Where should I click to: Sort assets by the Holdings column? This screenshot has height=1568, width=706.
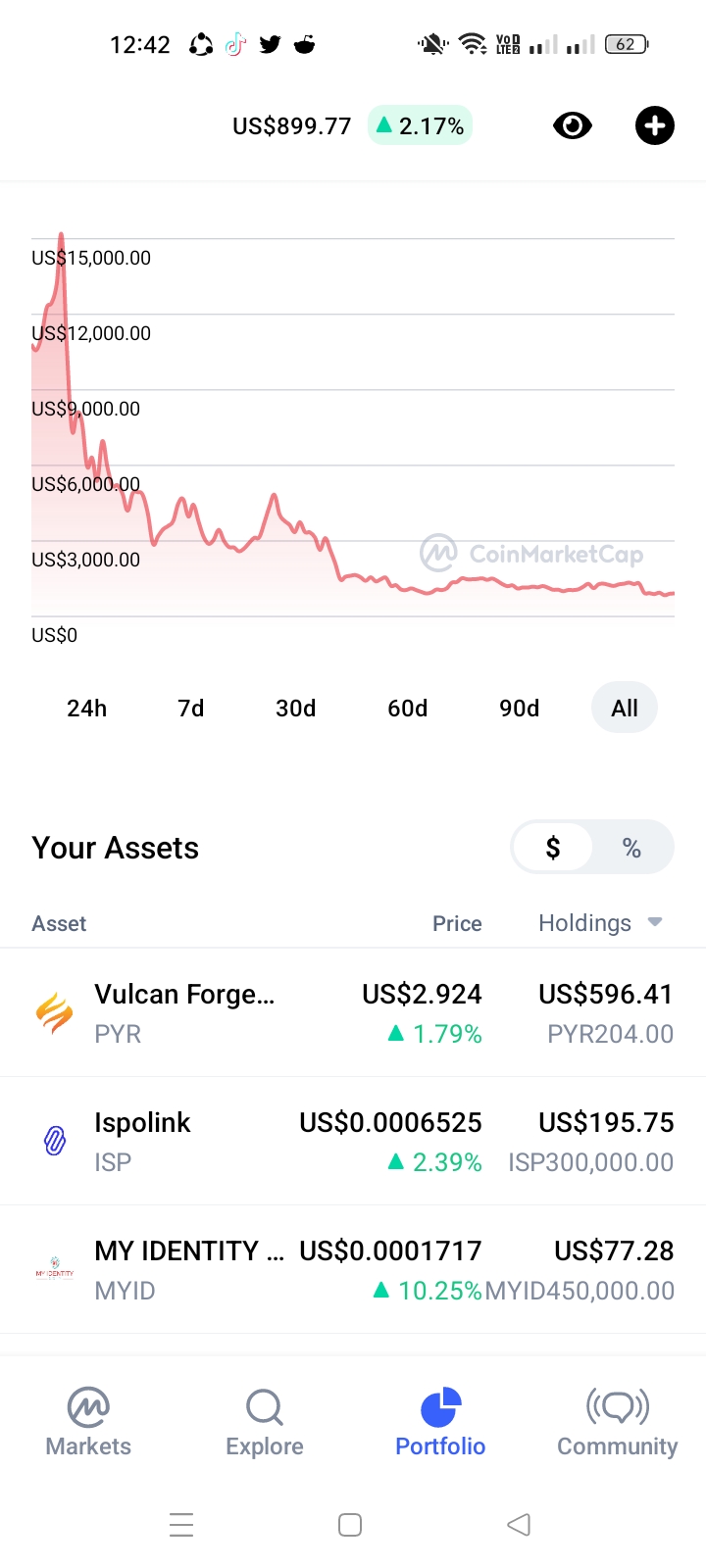click(600, 923)
